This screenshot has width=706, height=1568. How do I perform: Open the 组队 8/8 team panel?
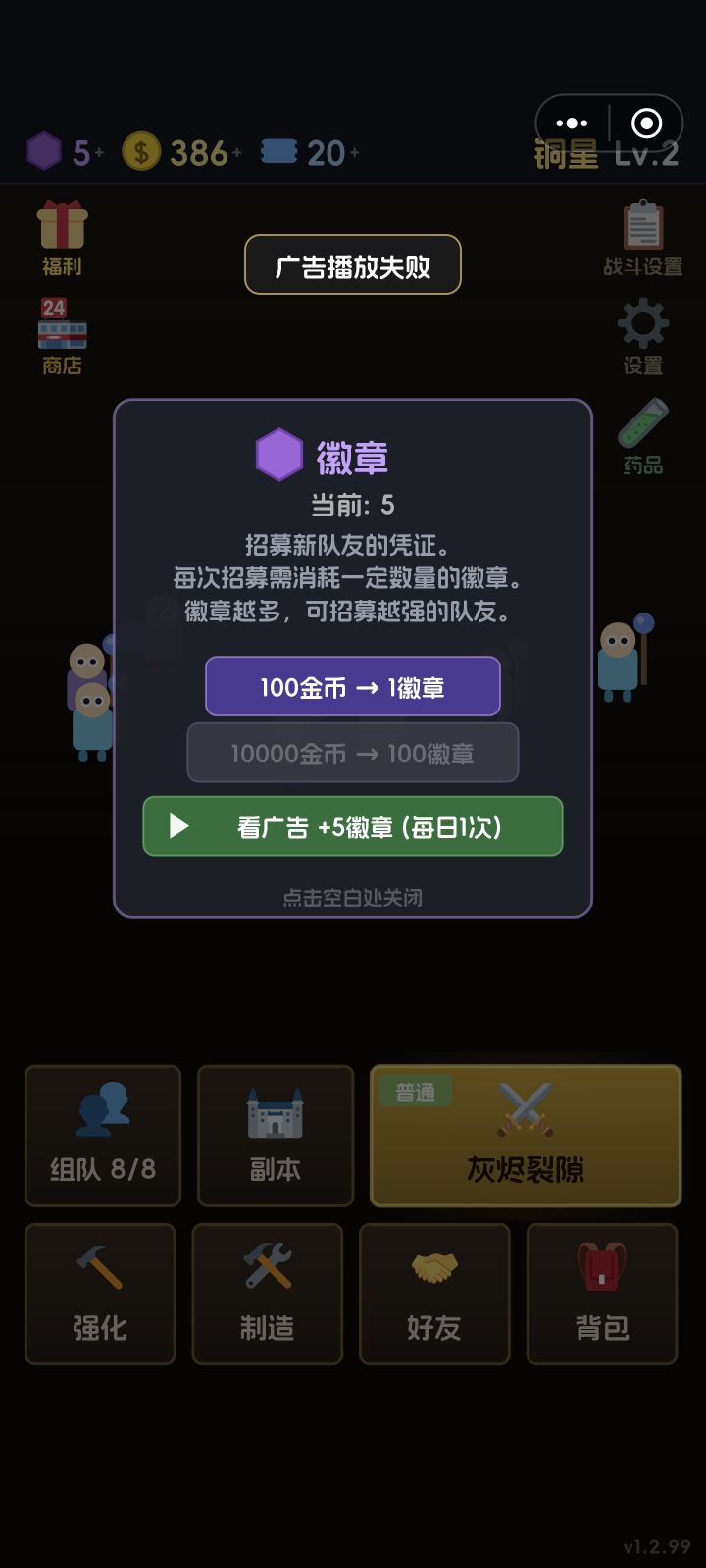tap(102, 1135)
